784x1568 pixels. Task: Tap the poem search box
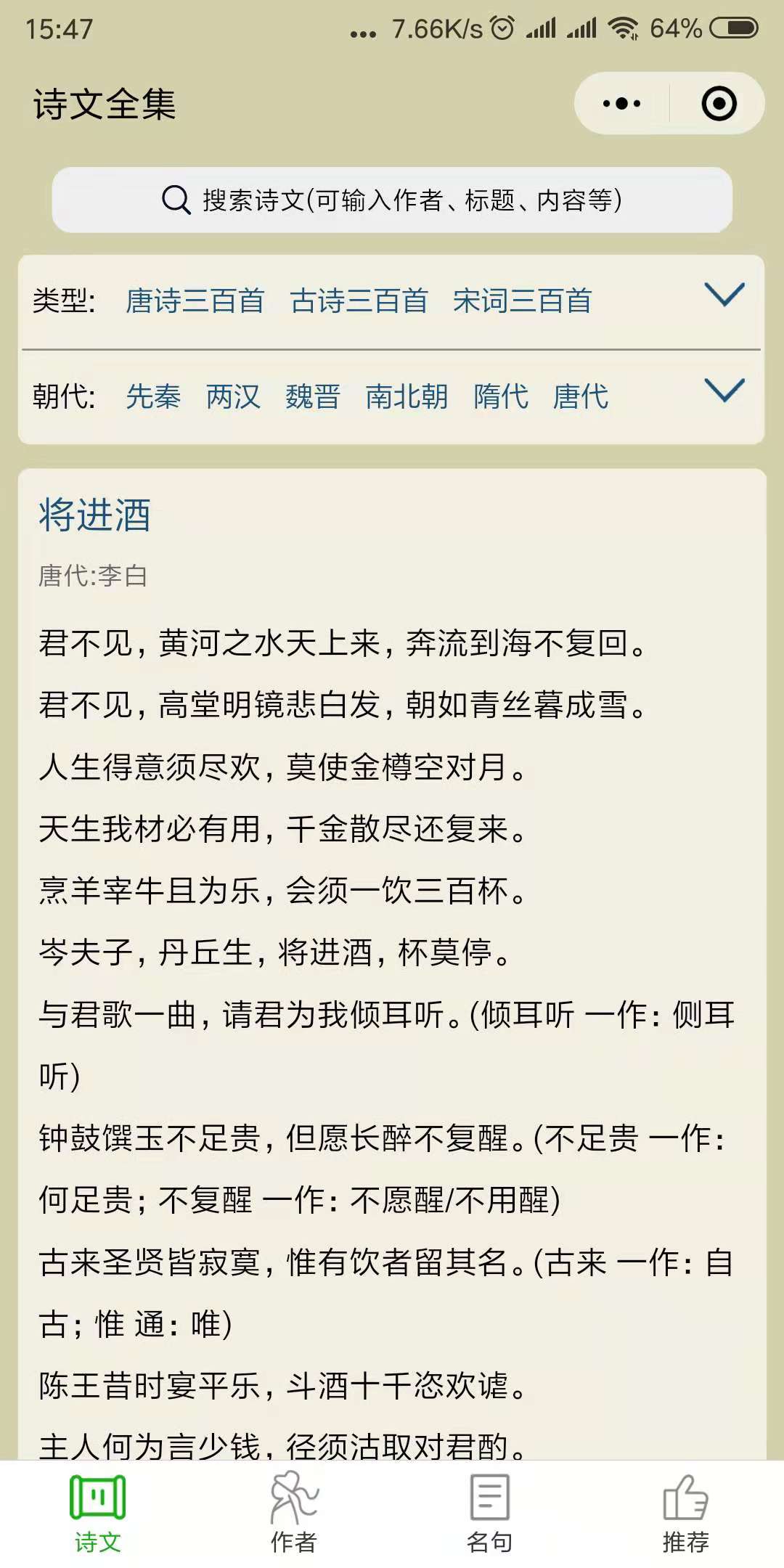[392, 200]
